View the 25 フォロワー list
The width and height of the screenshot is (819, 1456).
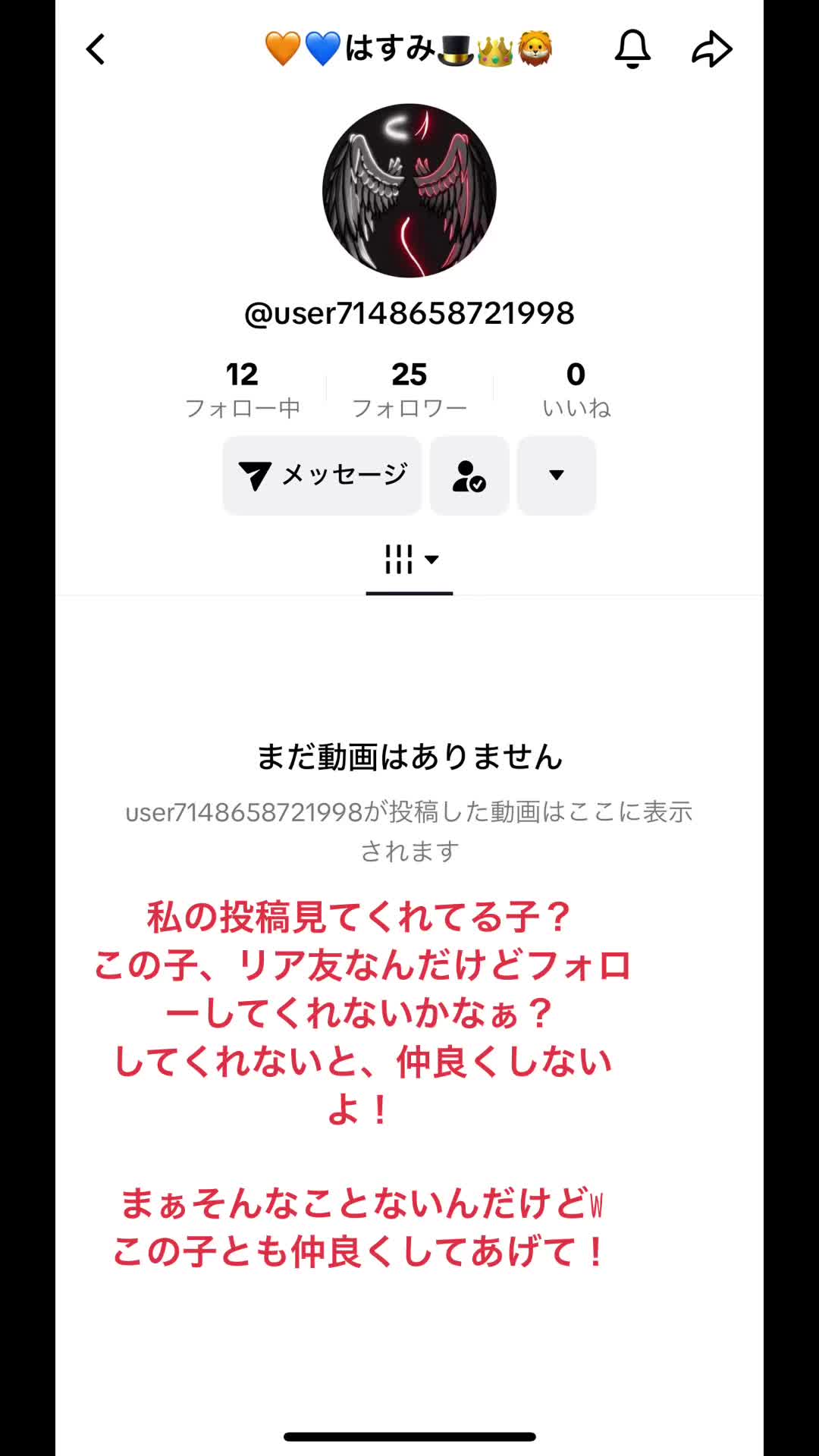point(409,390)
